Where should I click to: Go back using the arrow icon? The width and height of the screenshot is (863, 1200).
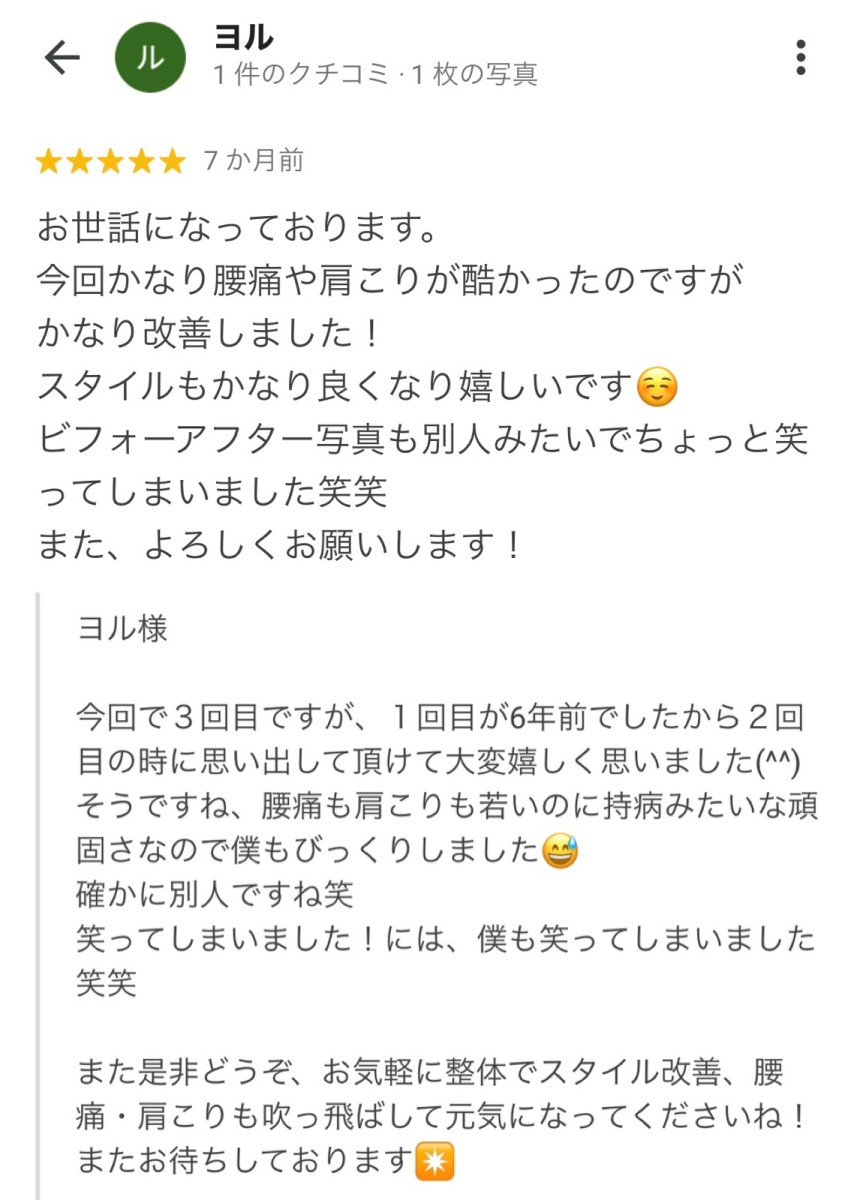(62, 57)
